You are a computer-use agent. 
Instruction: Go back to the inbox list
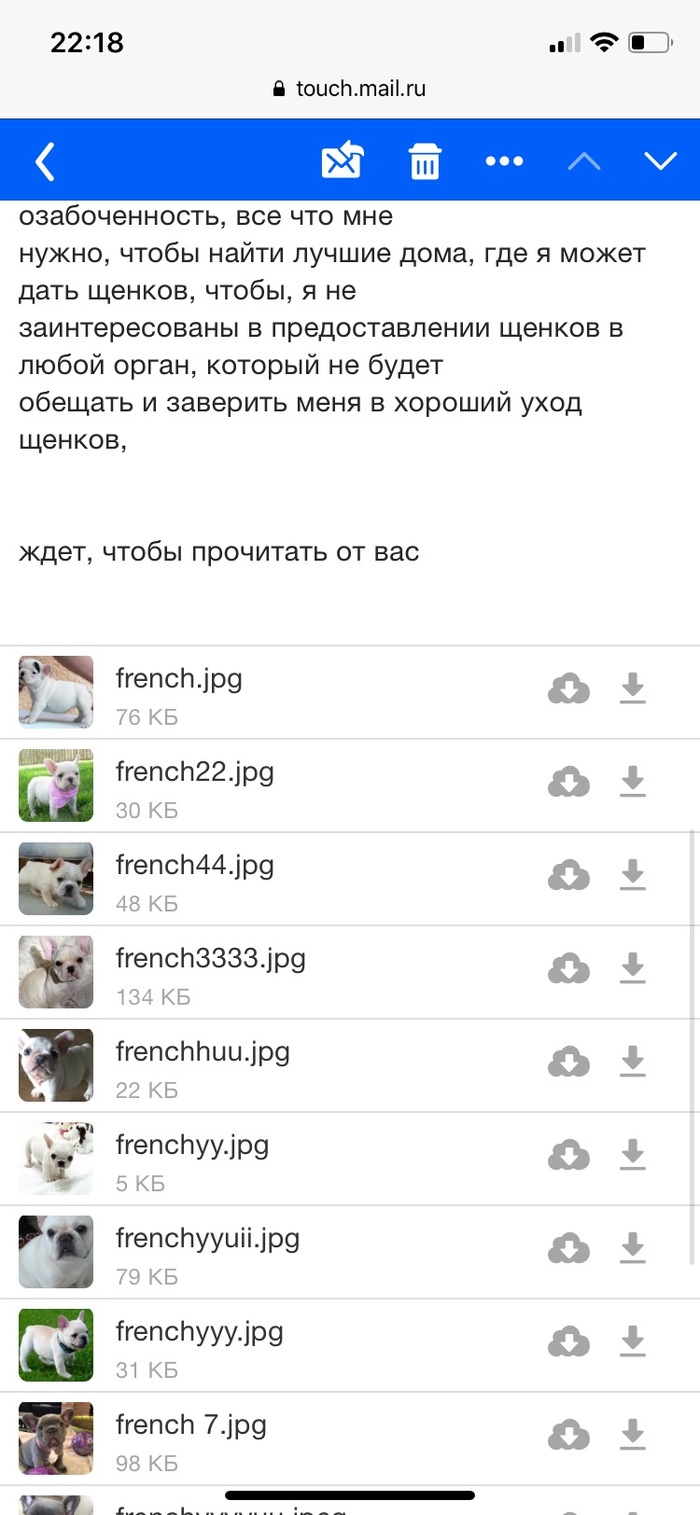coord(45,161)
